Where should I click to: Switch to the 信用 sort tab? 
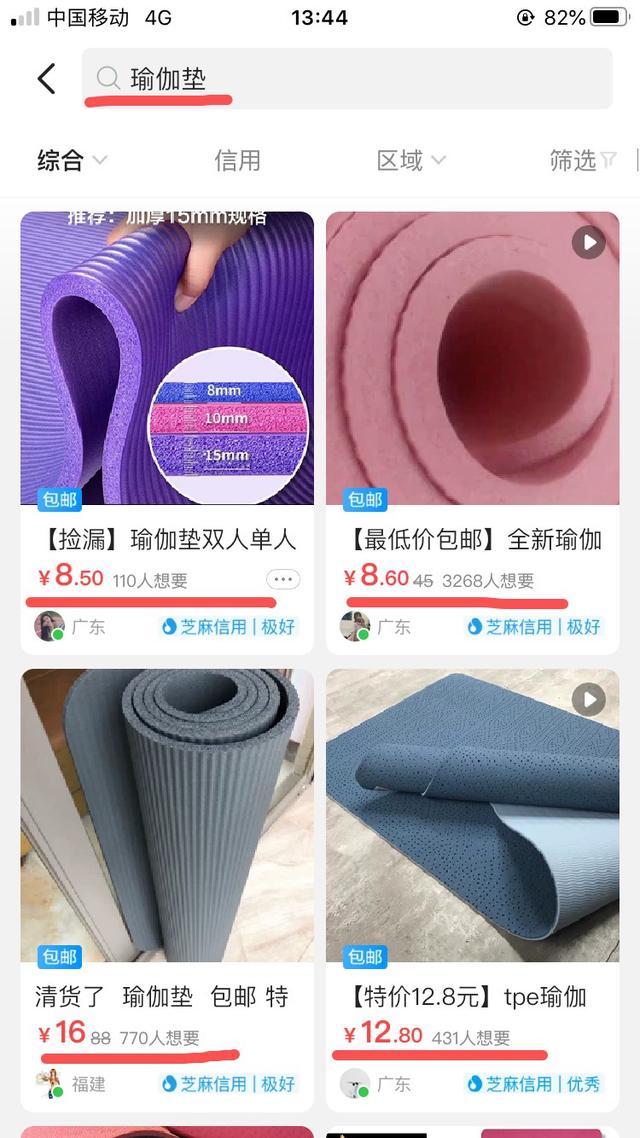(x=237, y=160)
